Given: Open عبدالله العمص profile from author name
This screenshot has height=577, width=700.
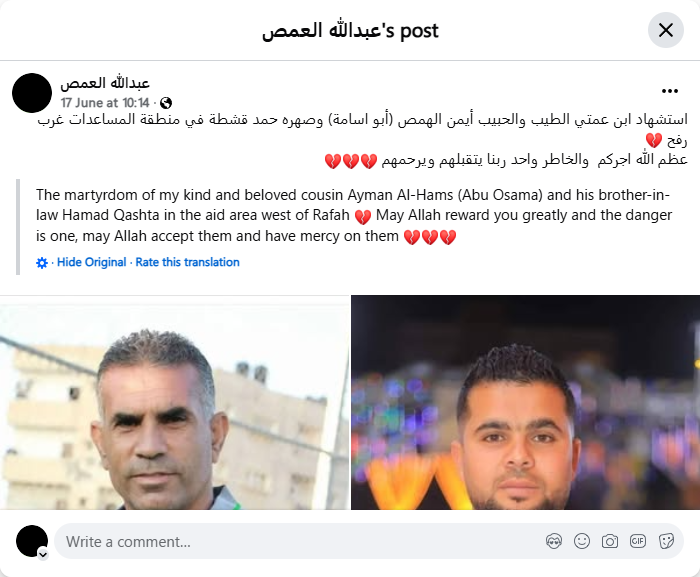Looking at the screenshot, I should pyautogui.click(x=105, y=83).
